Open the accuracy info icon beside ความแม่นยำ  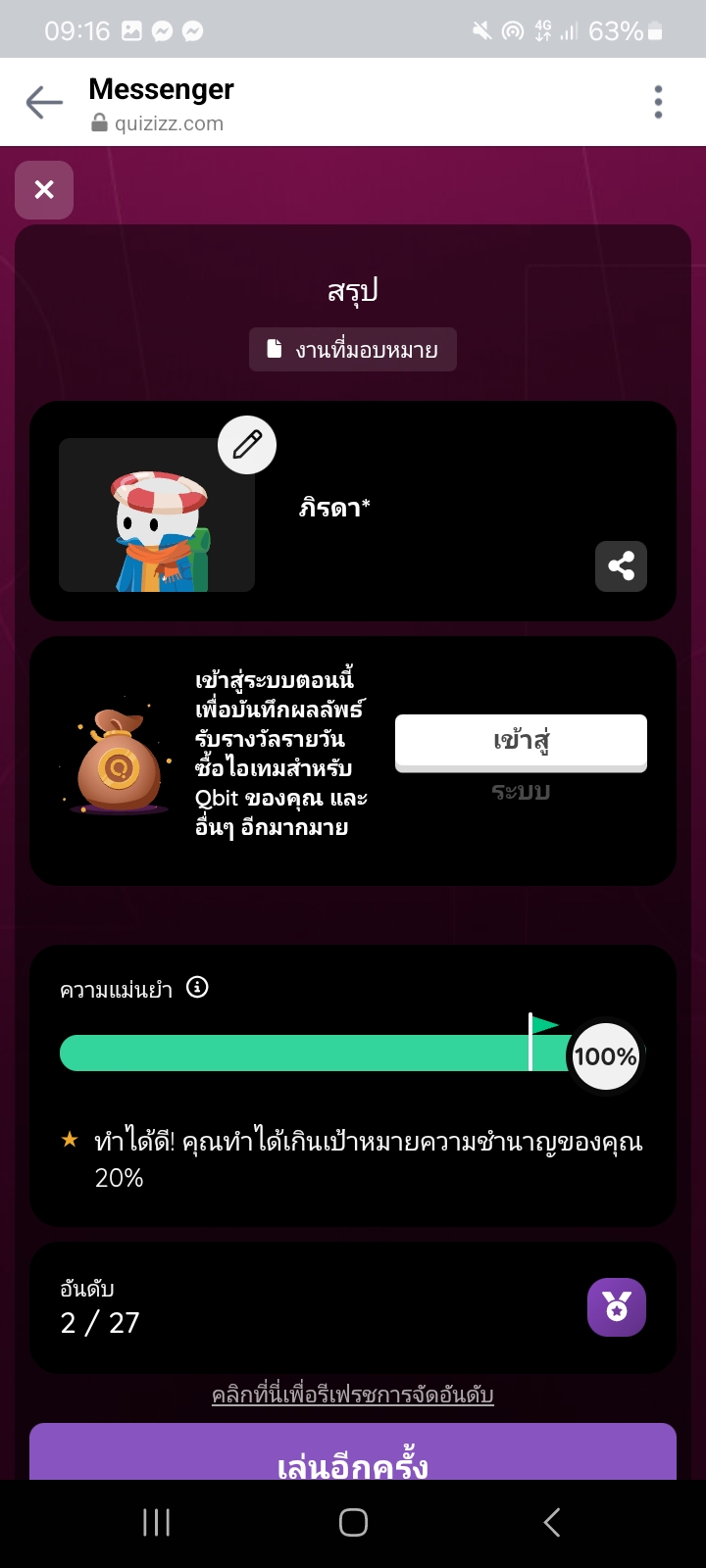[x=197, y=987]
